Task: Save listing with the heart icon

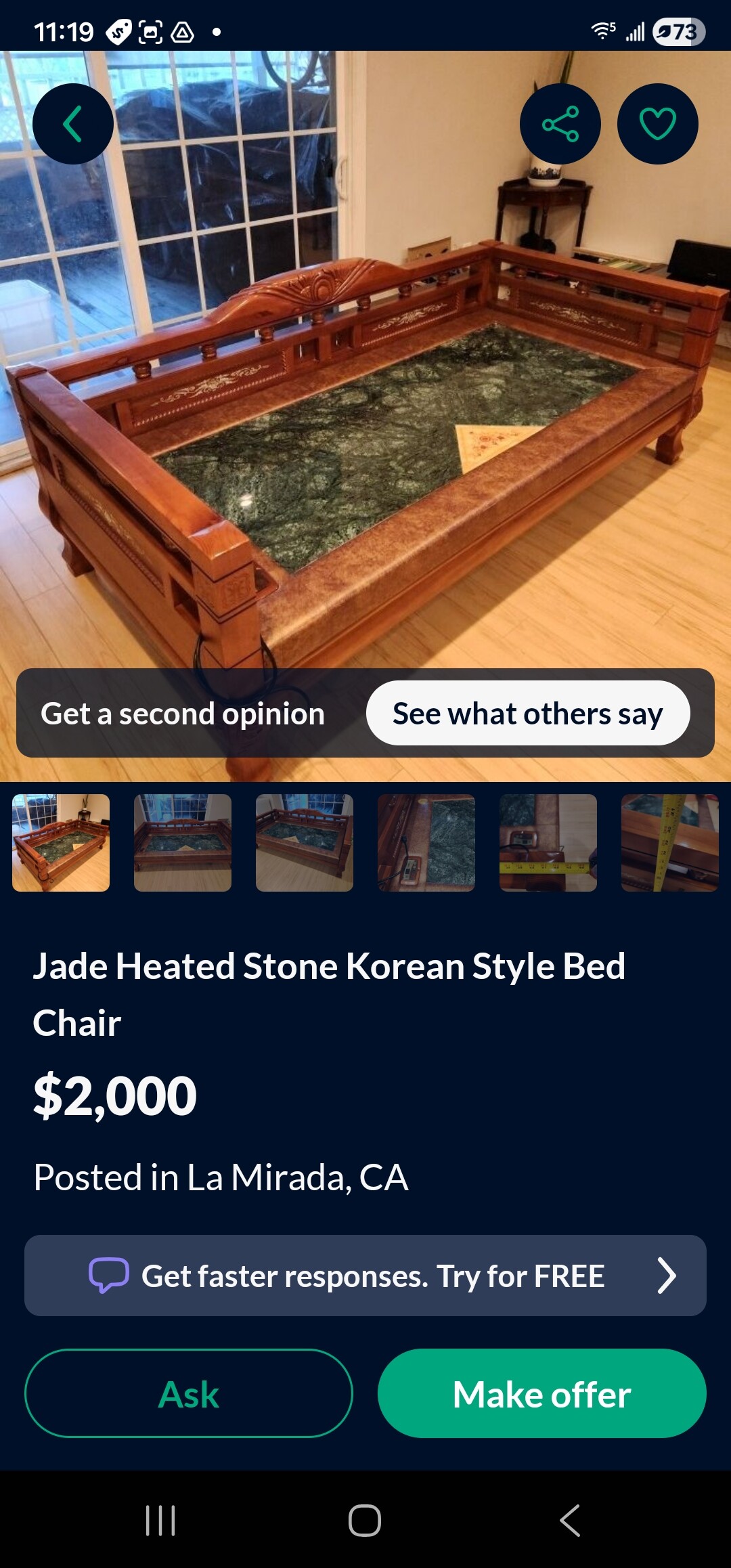Action: click(x=657, y=124)
